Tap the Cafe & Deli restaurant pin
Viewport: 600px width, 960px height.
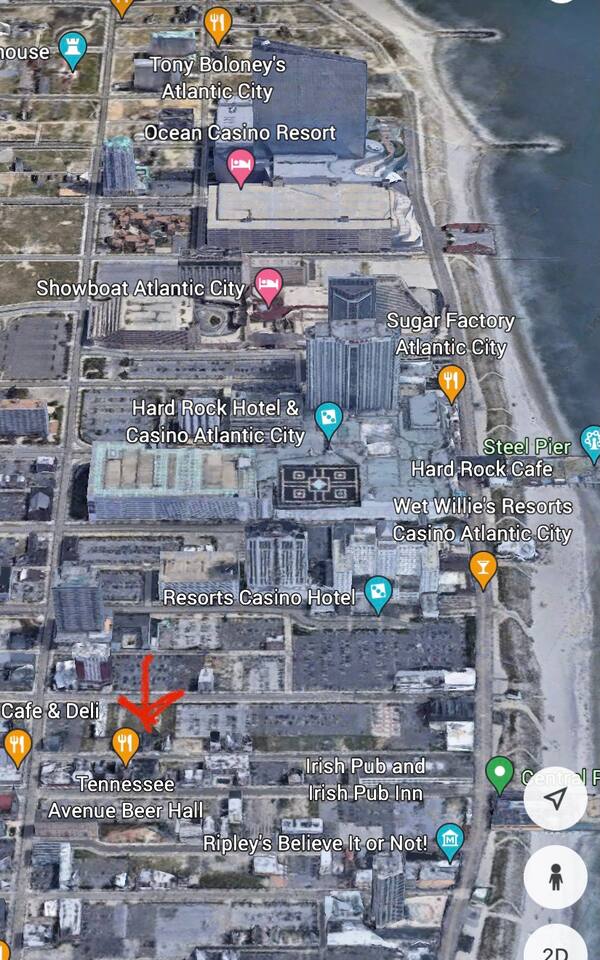coord(17,743)
